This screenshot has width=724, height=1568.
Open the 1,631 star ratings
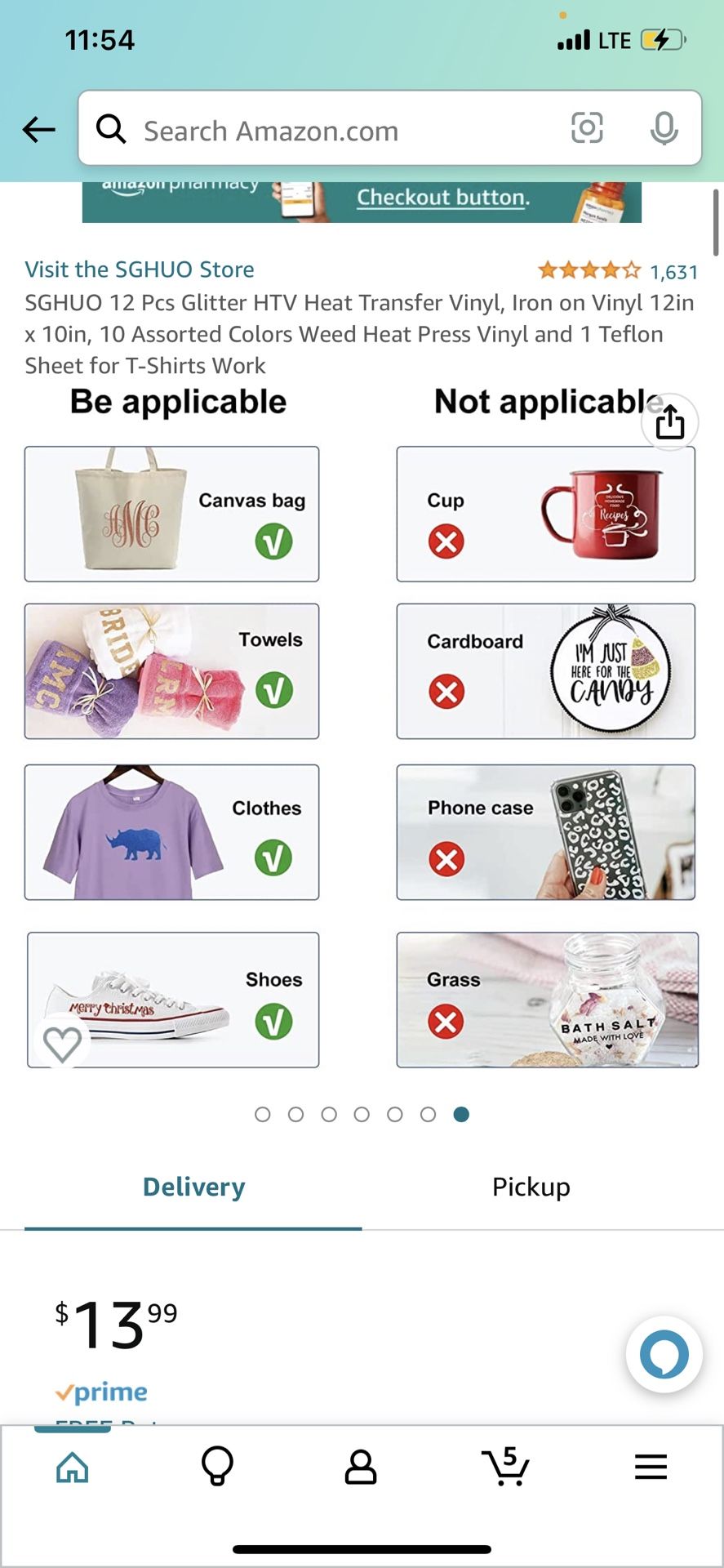coord(618,271)
